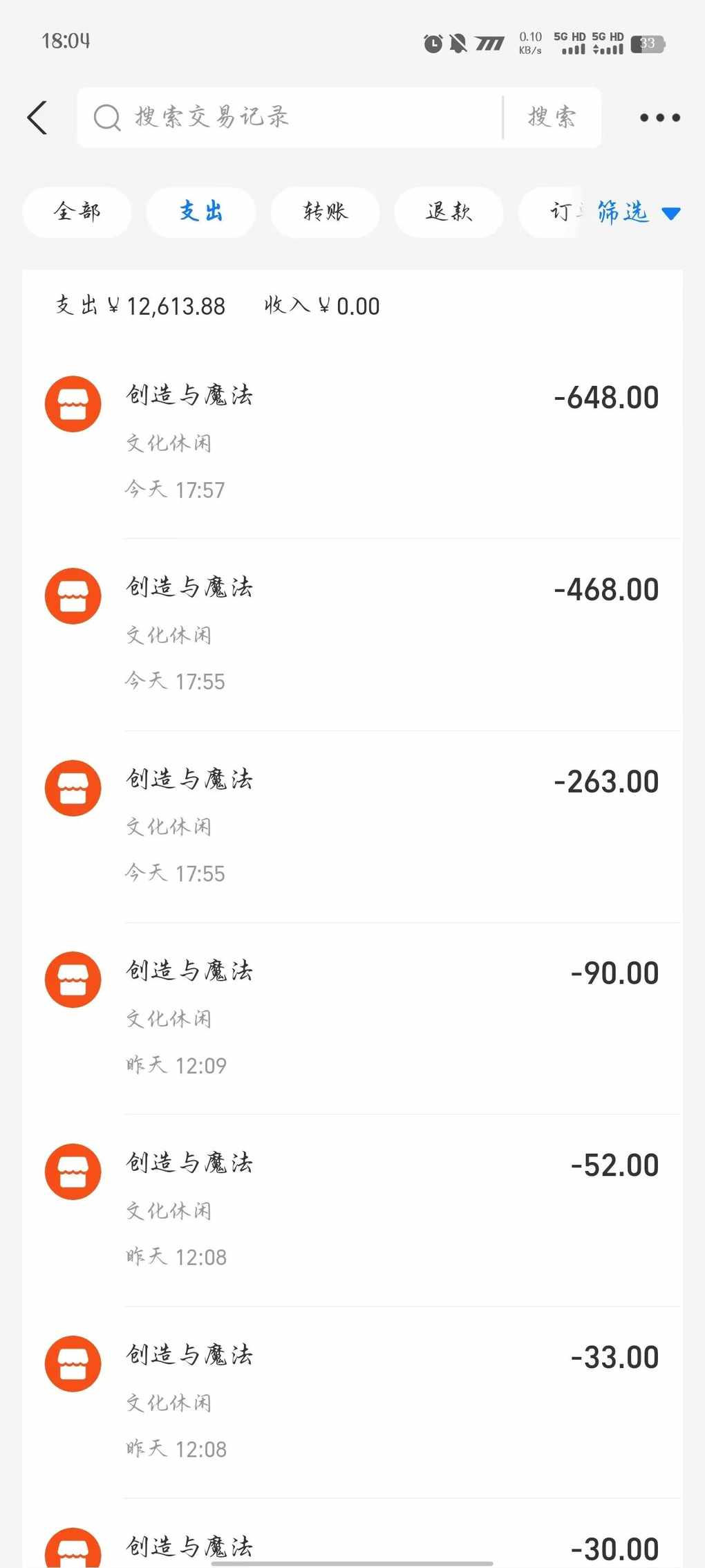Switch to the 全部 tab
This screenshot has width=705, height=1568.
click(x=77, y=212)
